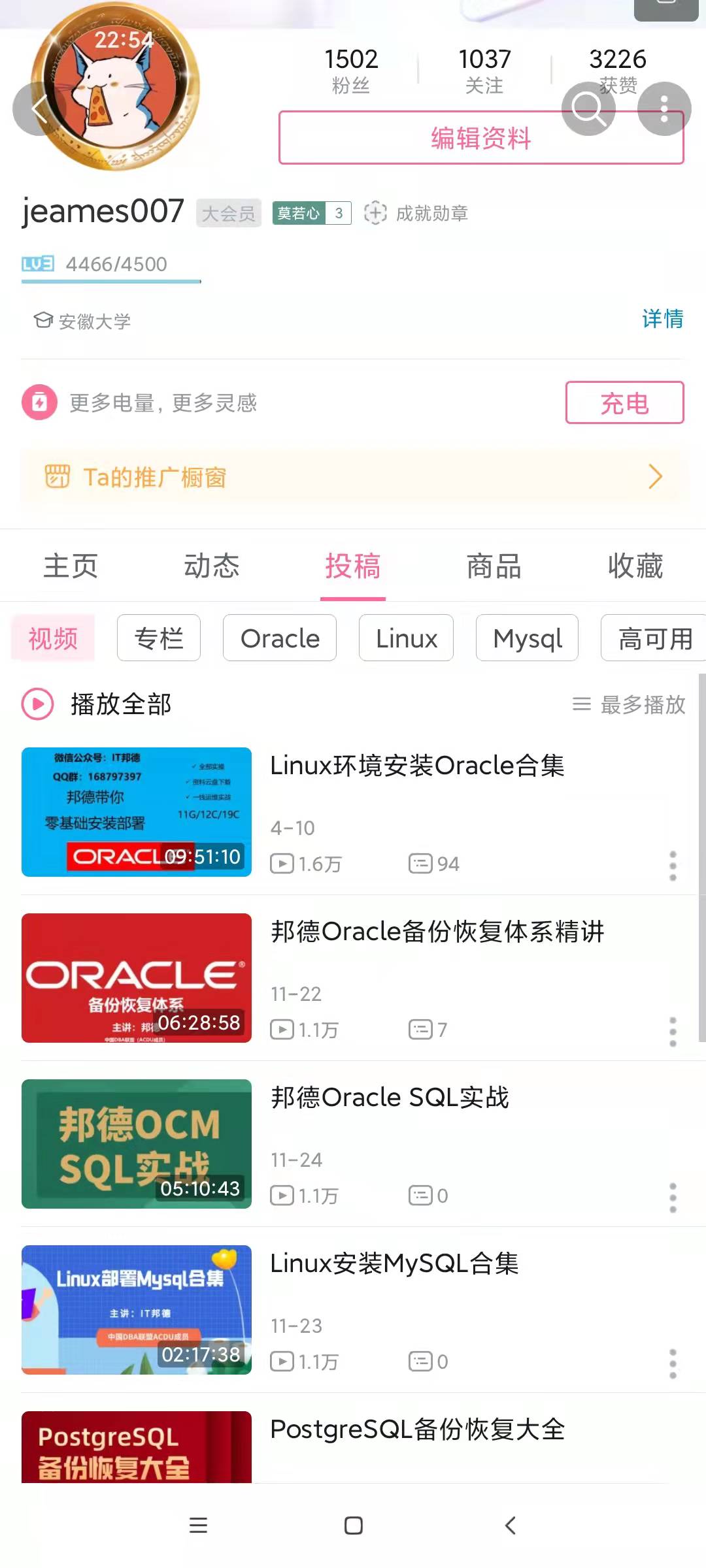Image resolution: width=706 pixels, height=1568 pixels.
Task: Open the video Linux环境安装Oracle合集
Action: coord(417,766)
